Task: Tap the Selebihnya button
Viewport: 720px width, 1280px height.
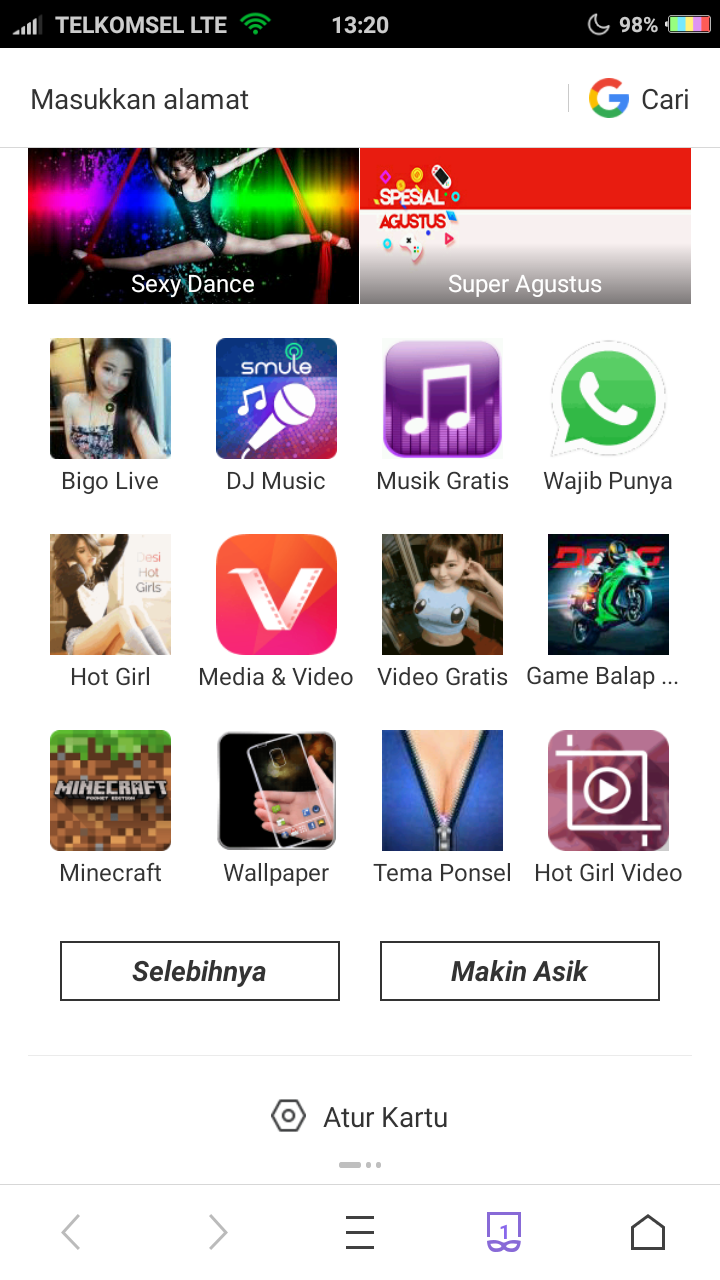Action: pyautogui.click(x=200, y=971)
